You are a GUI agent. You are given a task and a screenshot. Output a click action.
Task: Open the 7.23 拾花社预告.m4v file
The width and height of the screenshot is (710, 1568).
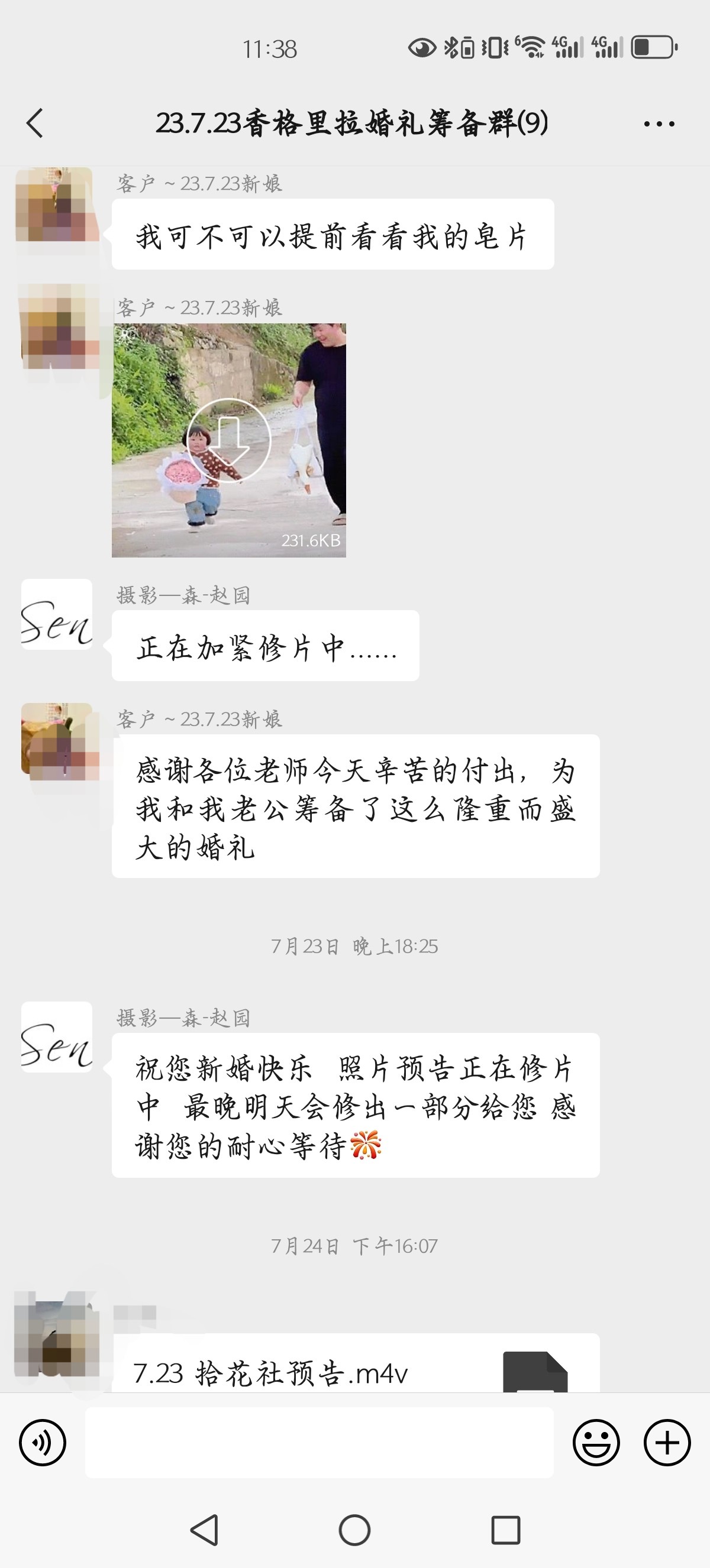click(x=356, y=1365)
